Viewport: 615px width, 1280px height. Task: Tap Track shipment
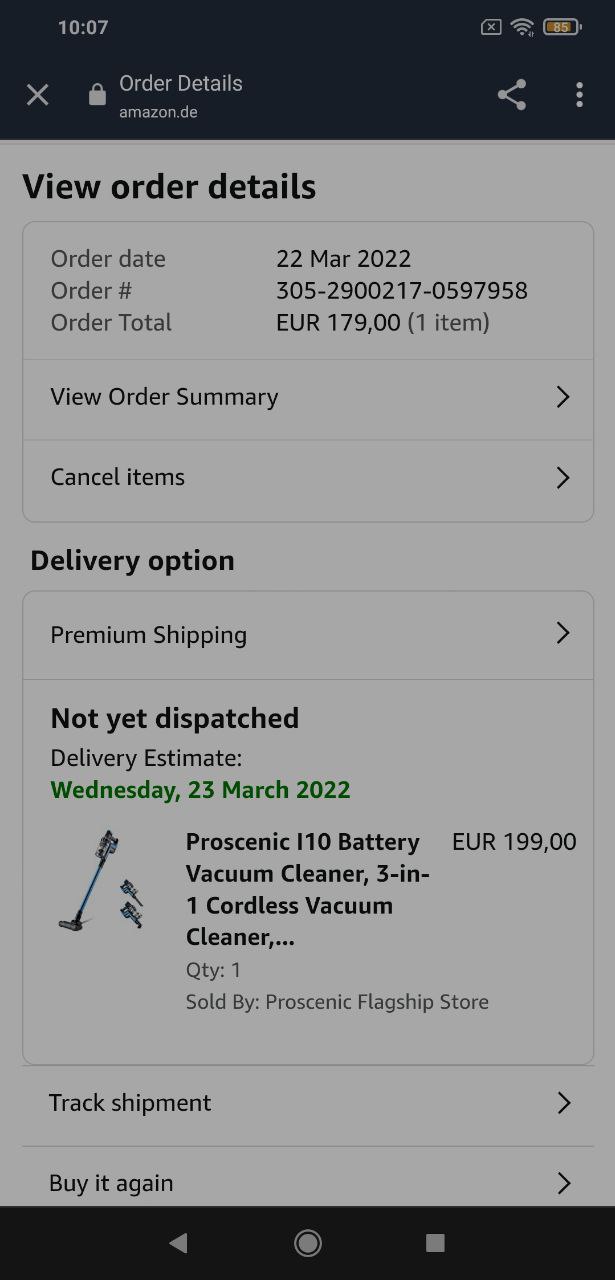pos(308,1103)
